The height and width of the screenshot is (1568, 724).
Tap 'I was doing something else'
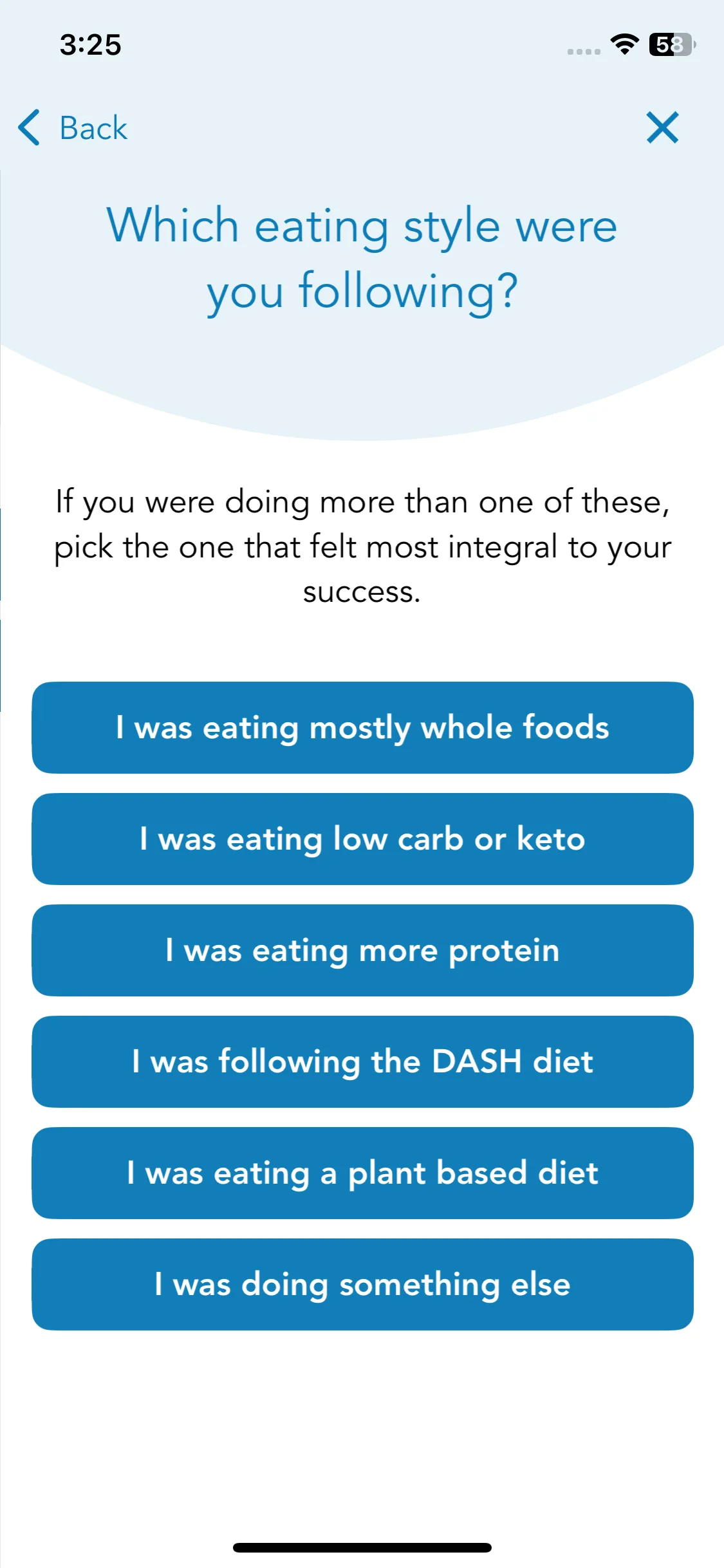click(x=362, y=1284)
